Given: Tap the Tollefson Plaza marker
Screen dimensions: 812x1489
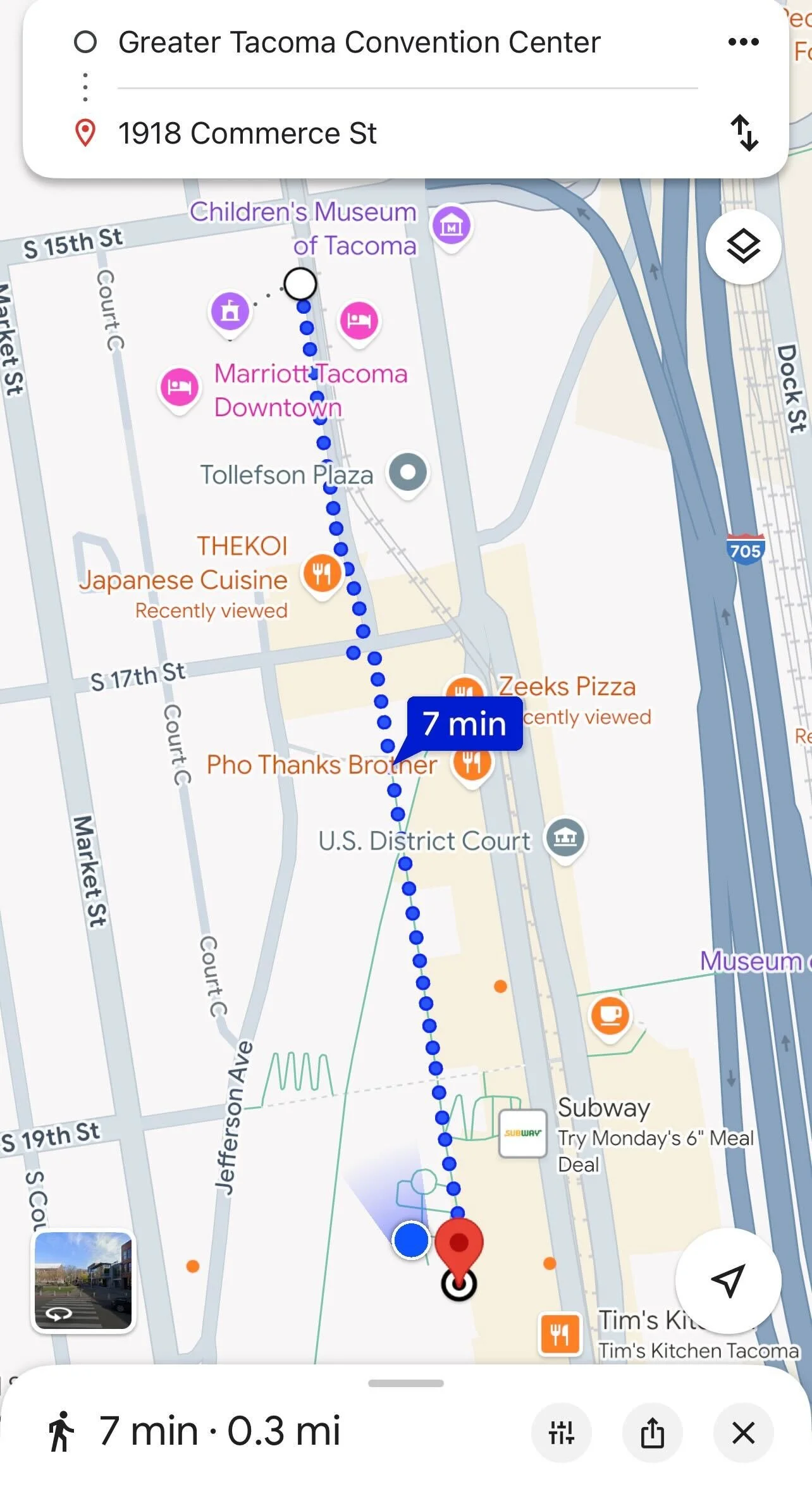Looking at the screenshot, I should pos(408,473).
